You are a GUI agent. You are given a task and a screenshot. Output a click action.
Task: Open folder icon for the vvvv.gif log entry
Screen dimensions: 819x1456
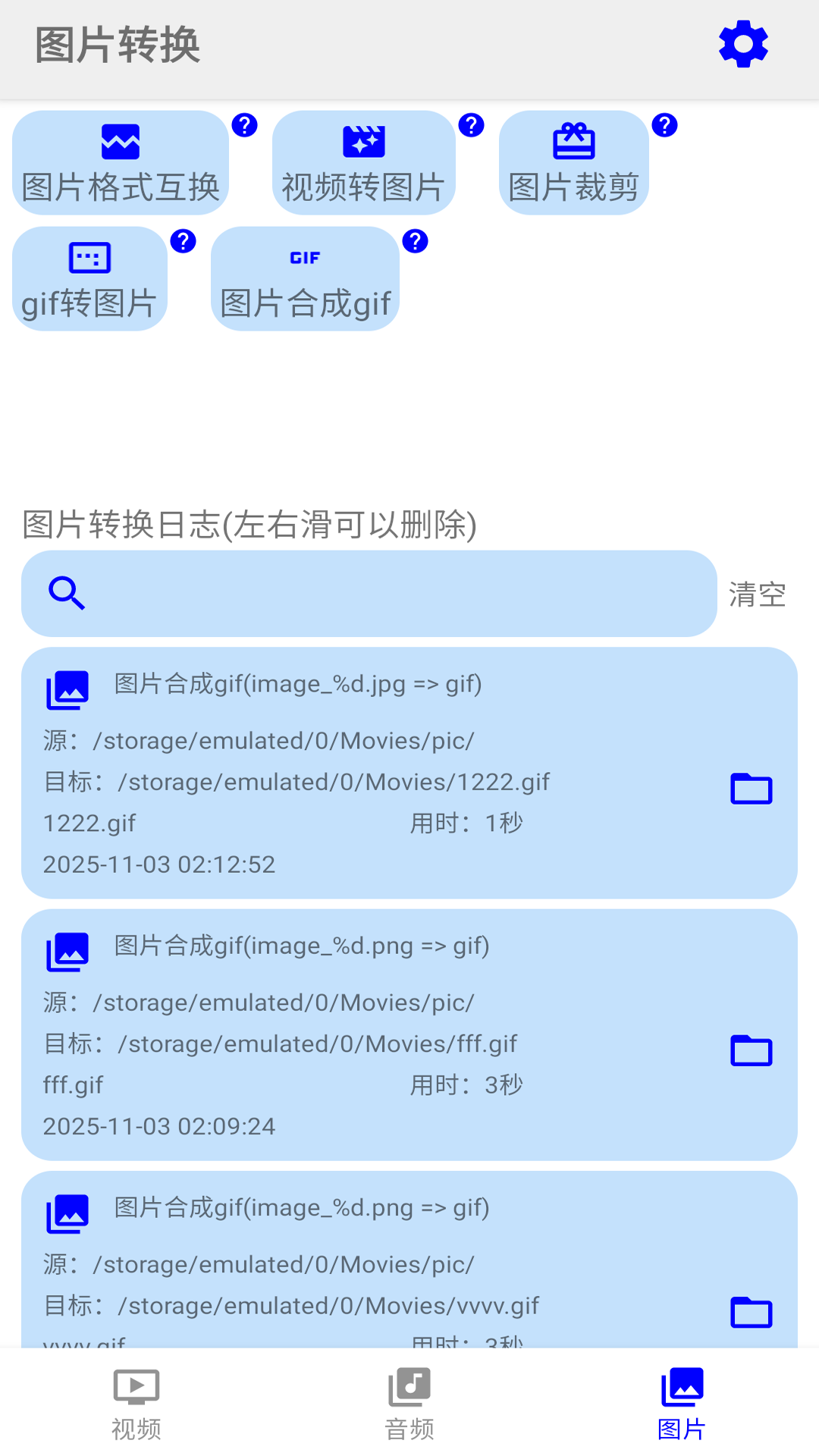pyautogui.click(x=752, y=1313)
